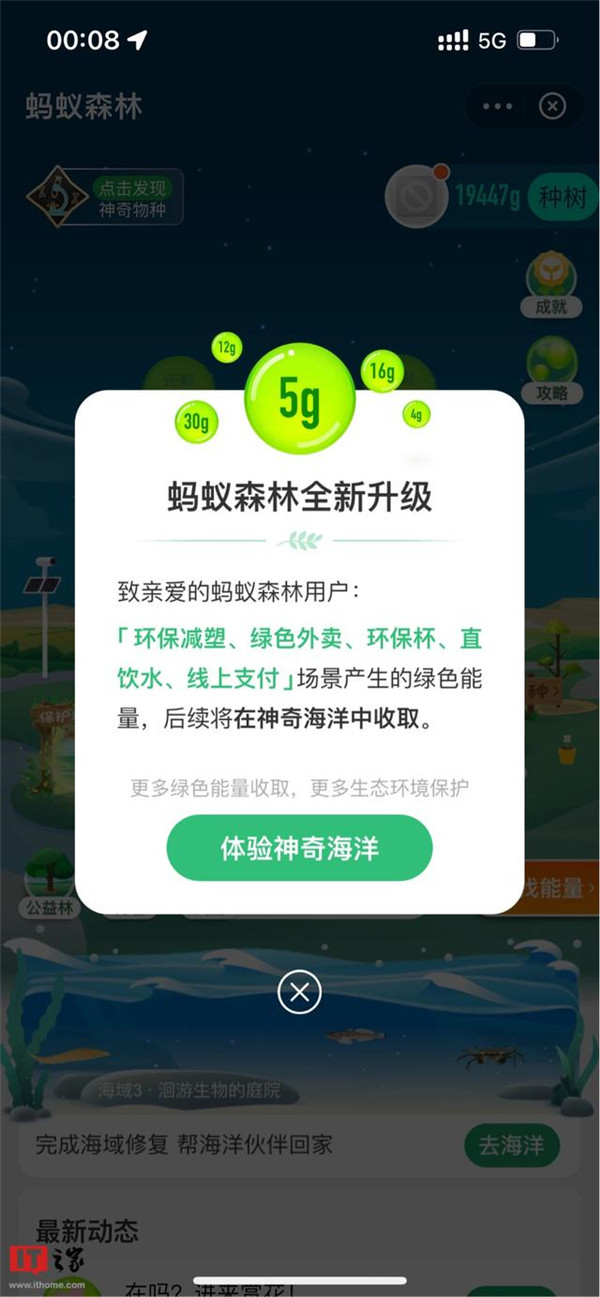
Task: Open the 公益林 entry
Action: click(48, 882)
